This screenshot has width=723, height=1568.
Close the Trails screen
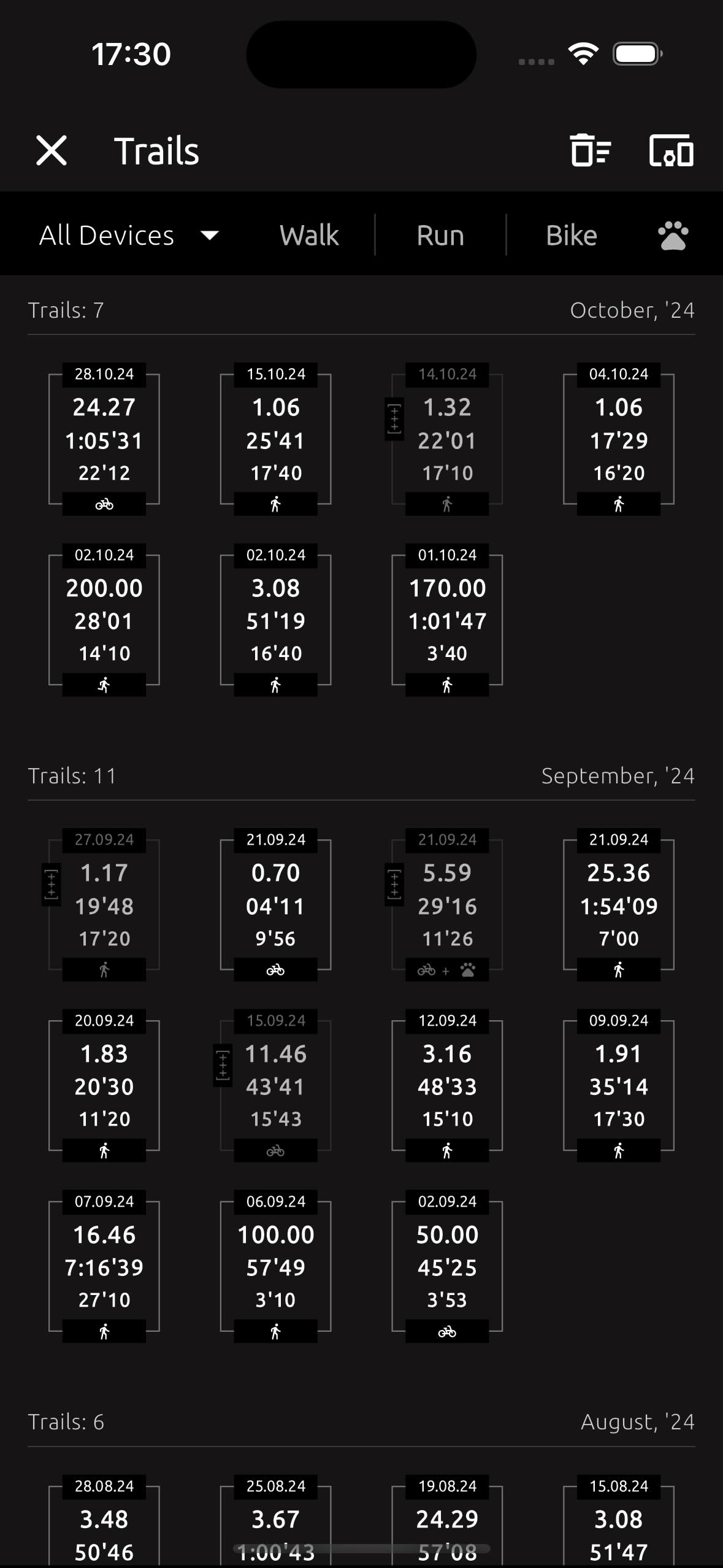click(52, 151)
